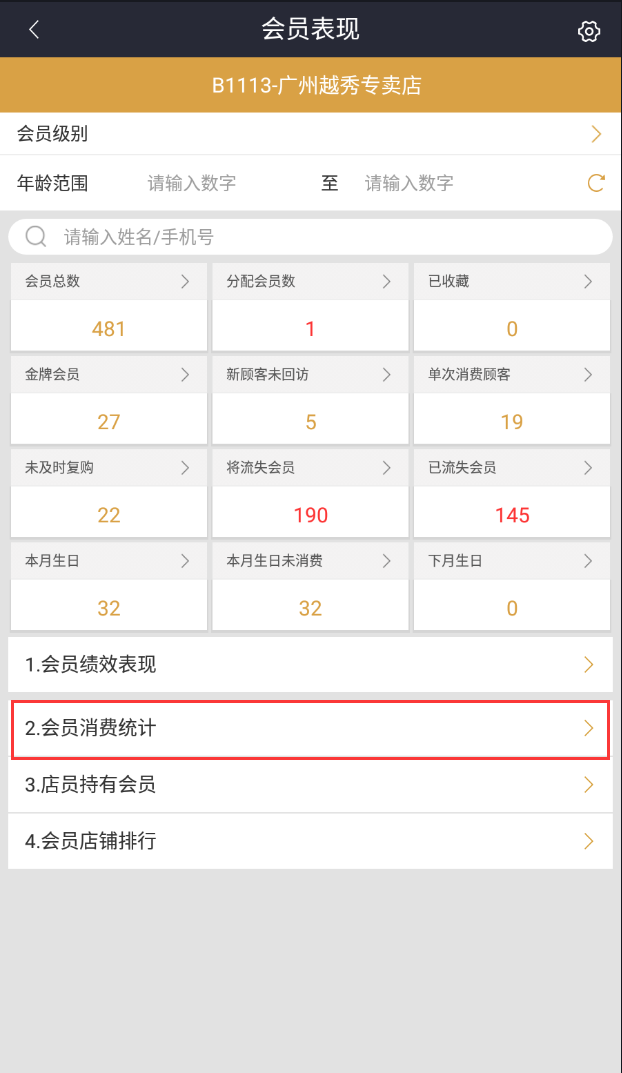The width and height of the screenshot is (622, 1073).
Task: View 单次消费顾客 card
Action: pos(511,399)
